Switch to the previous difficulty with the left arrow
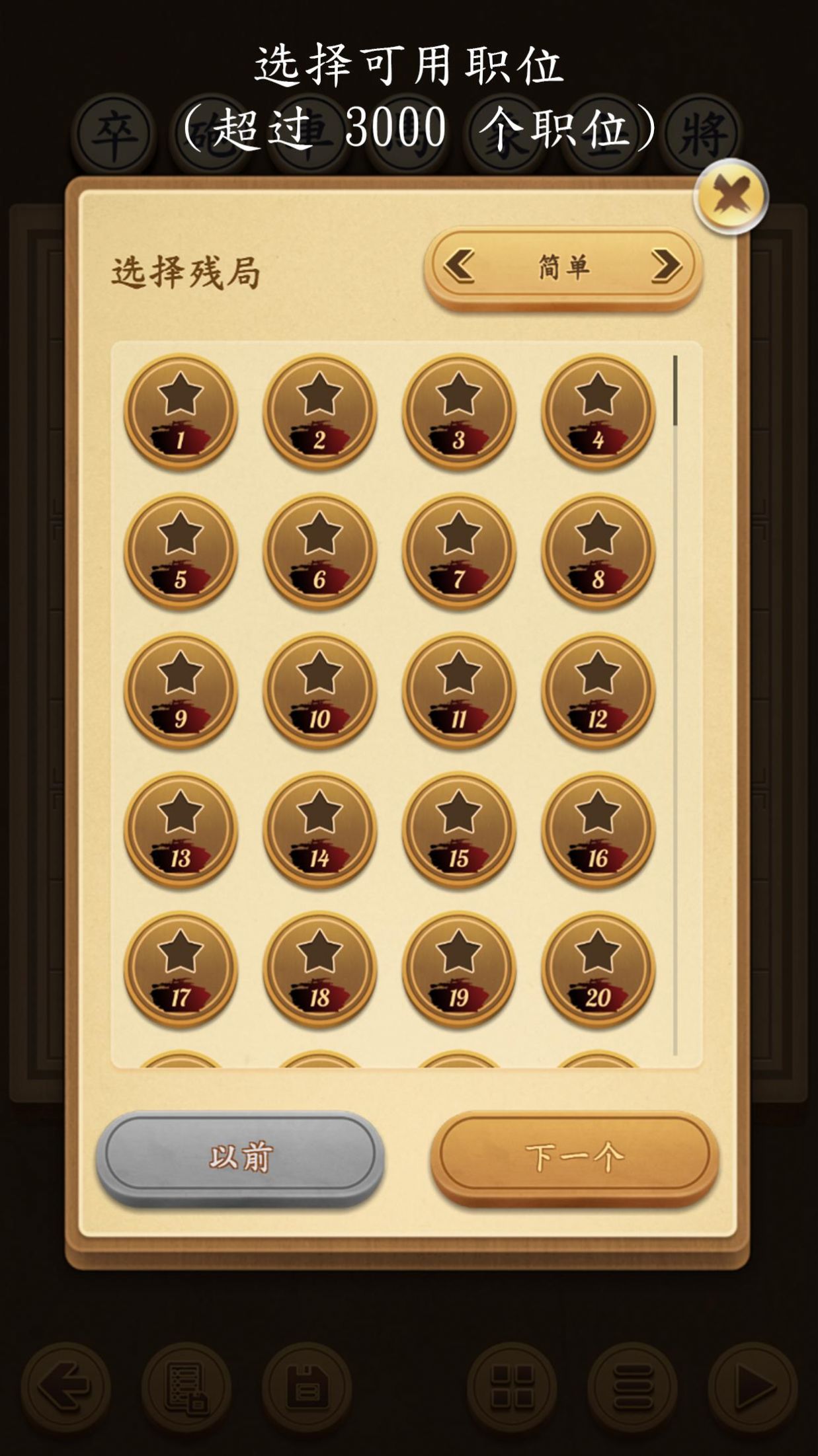 [x=460, y=266]
